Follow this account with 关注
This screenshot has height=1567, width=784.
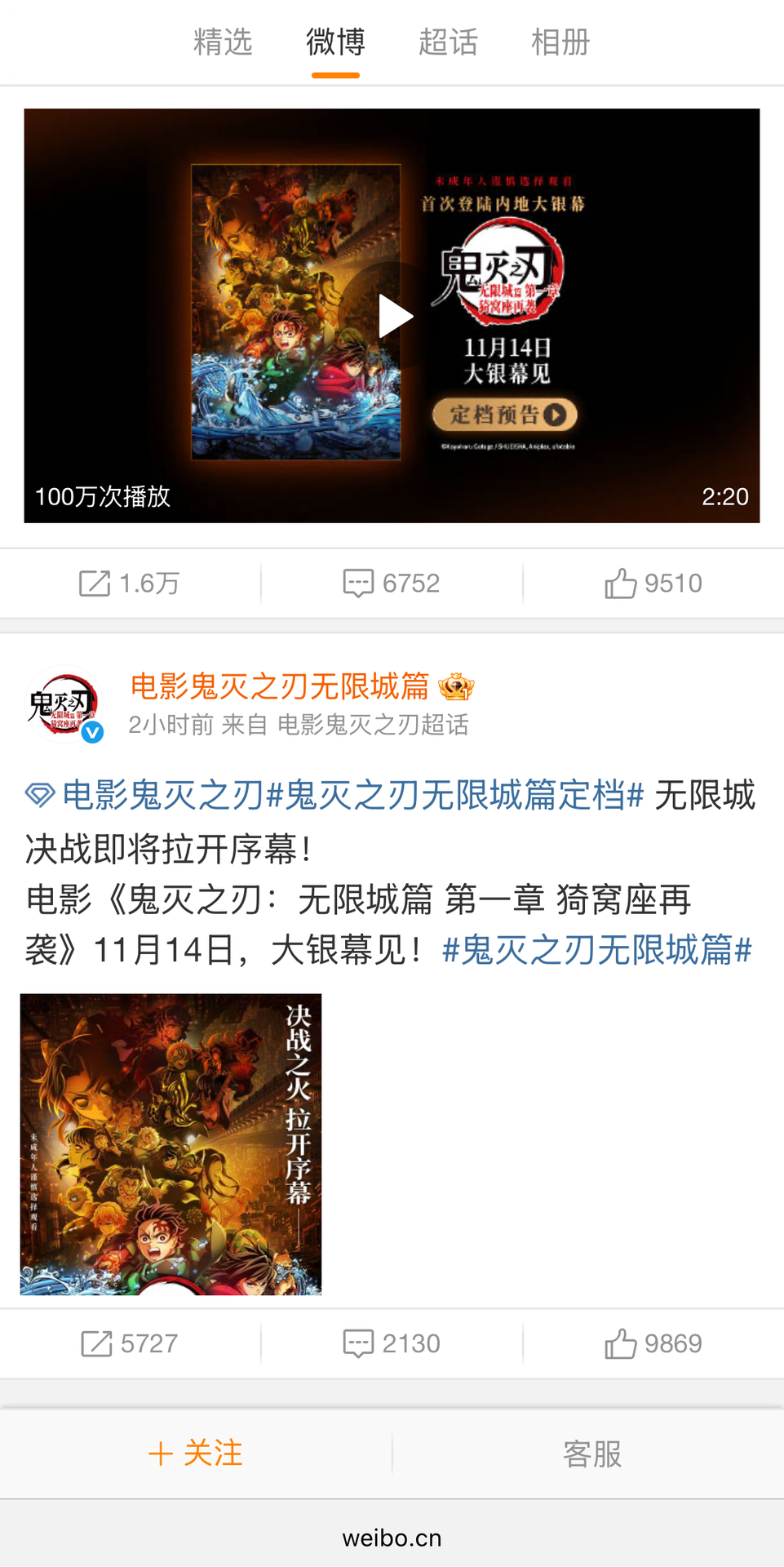[x=196, y=1454]
